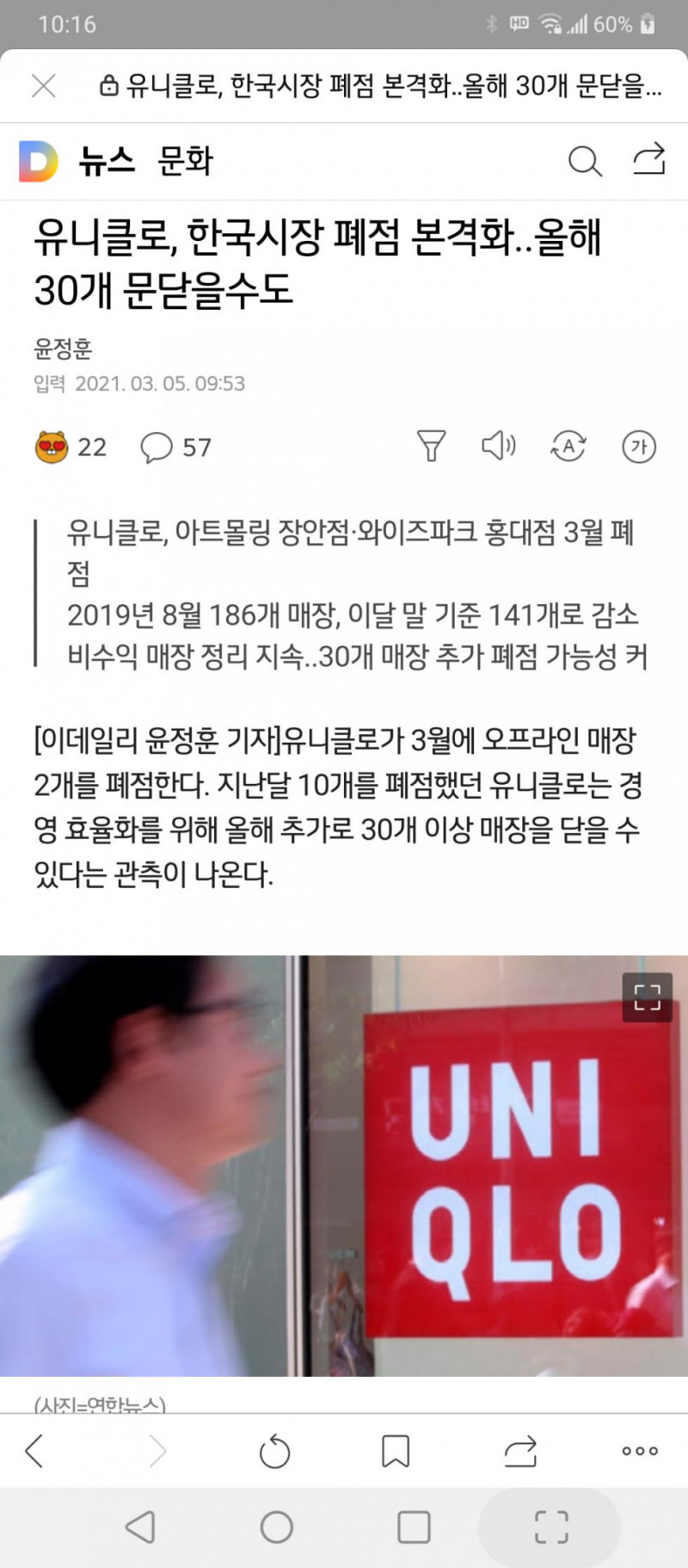This screenshot has width=688, height=1568.
Task: Go to the 뉴스 section
Action: (107, 161)
